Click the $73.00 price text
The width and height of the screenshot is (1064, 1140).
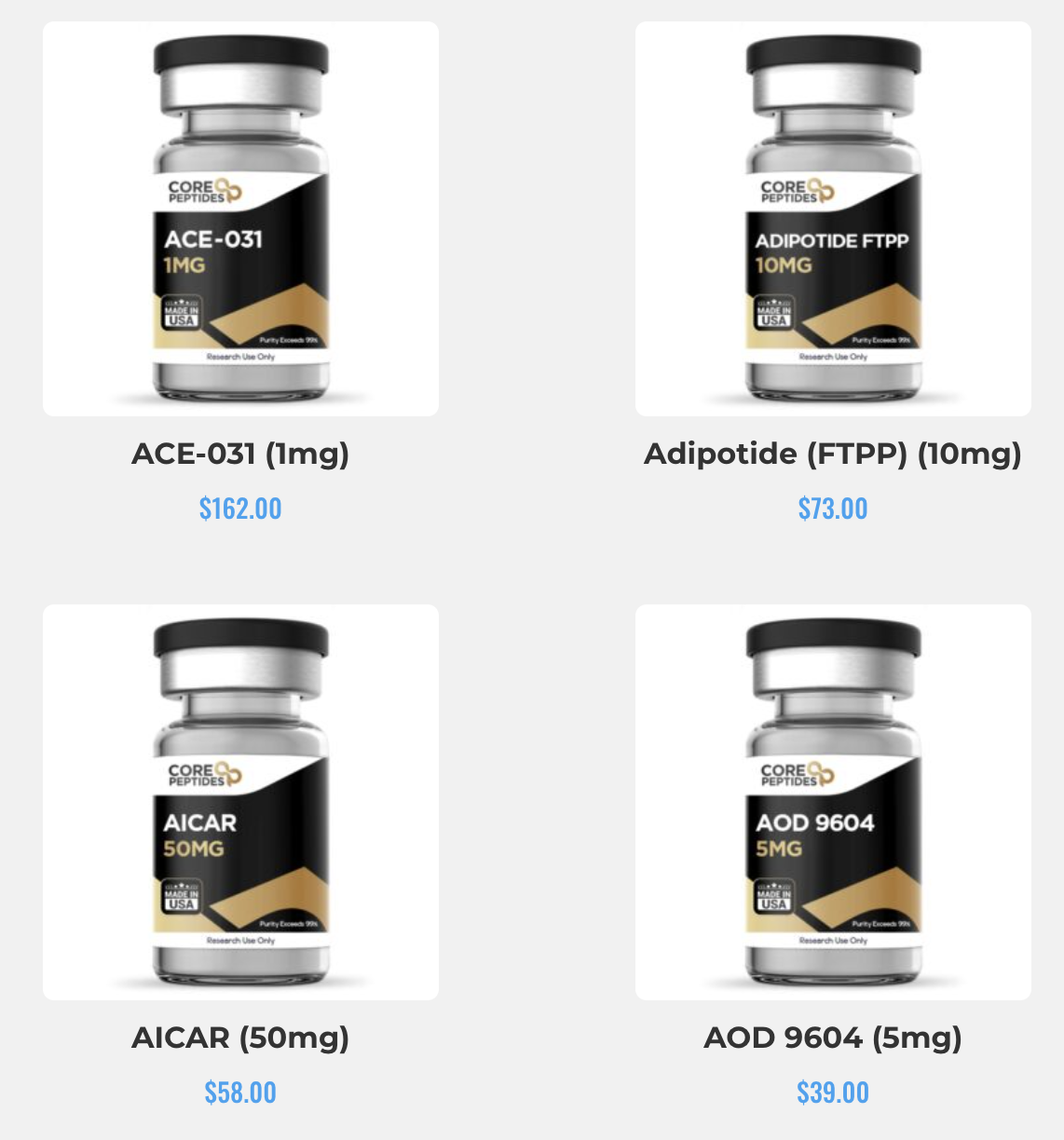(x=832, y=509)
